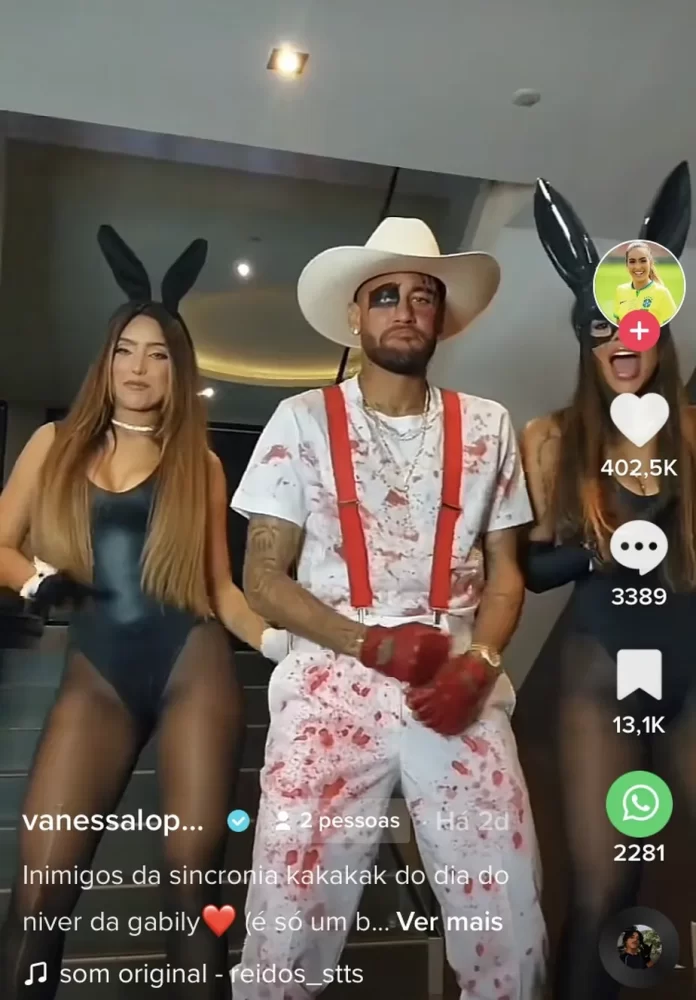View the 2 pessoas tagged people
Viewport: 696px width, 1000px height.
coord(338,821)
